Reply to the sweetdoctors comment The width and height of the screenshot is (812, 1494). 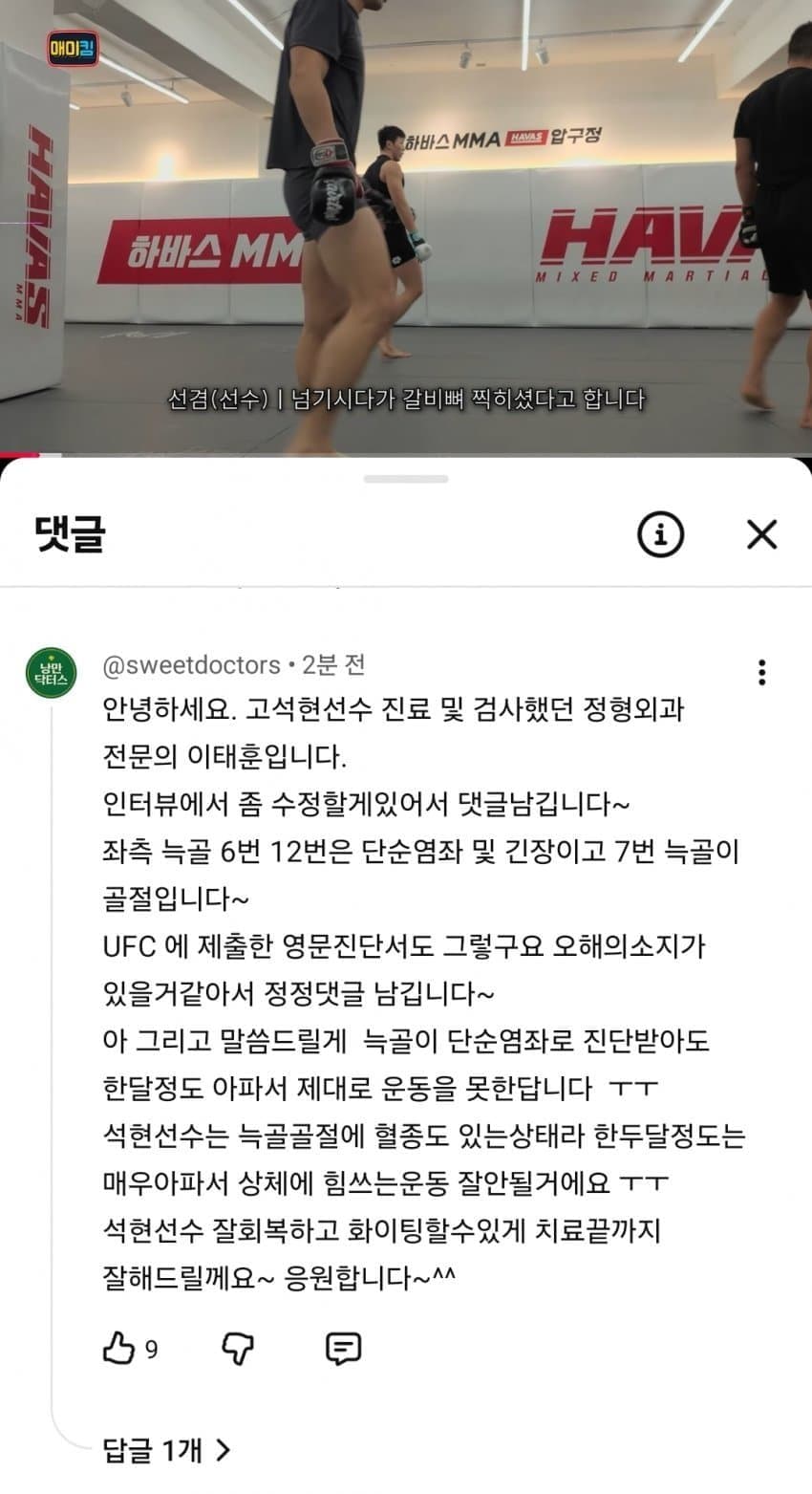(343, 1349)
